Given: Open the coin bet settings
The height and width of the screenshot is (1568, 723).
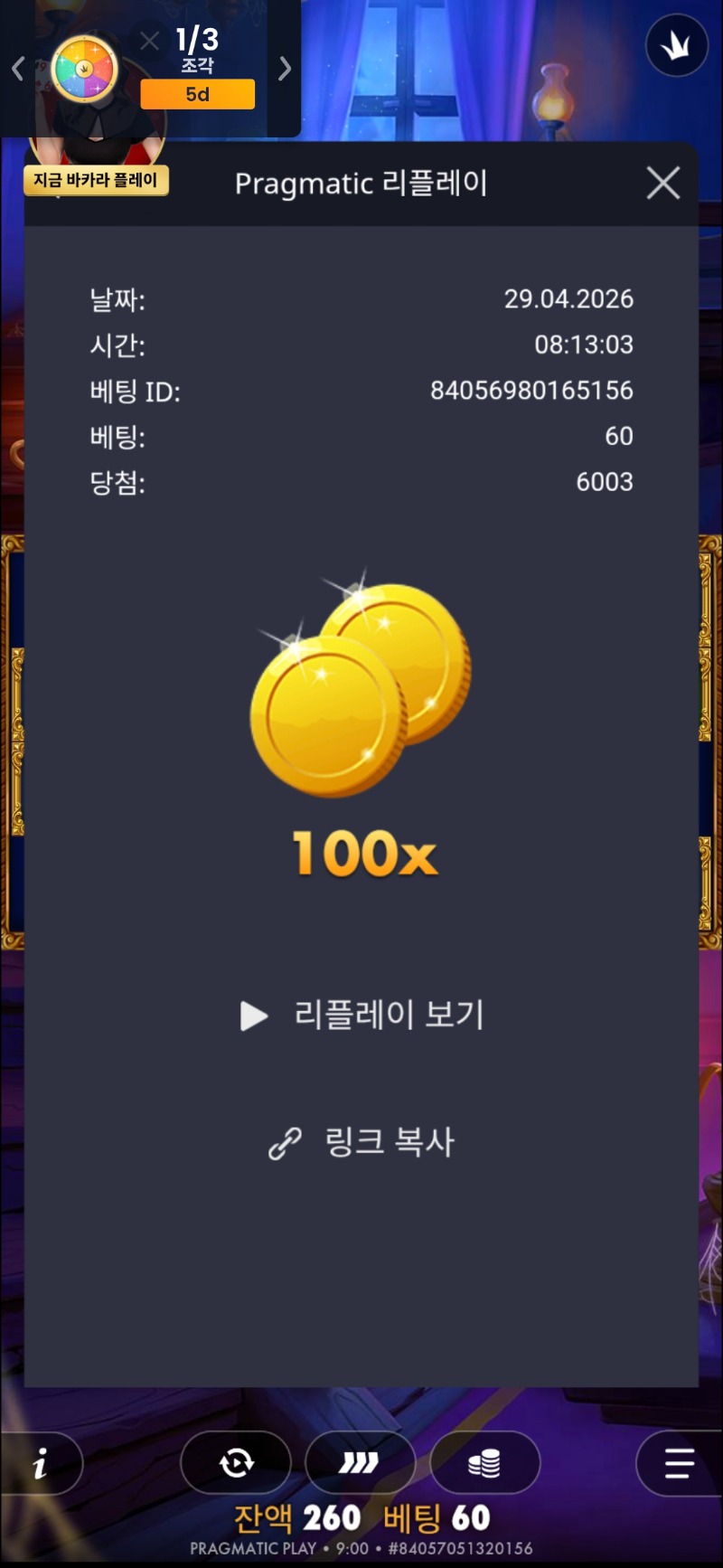Looking at the screenshot, I should click(485, 1462).
